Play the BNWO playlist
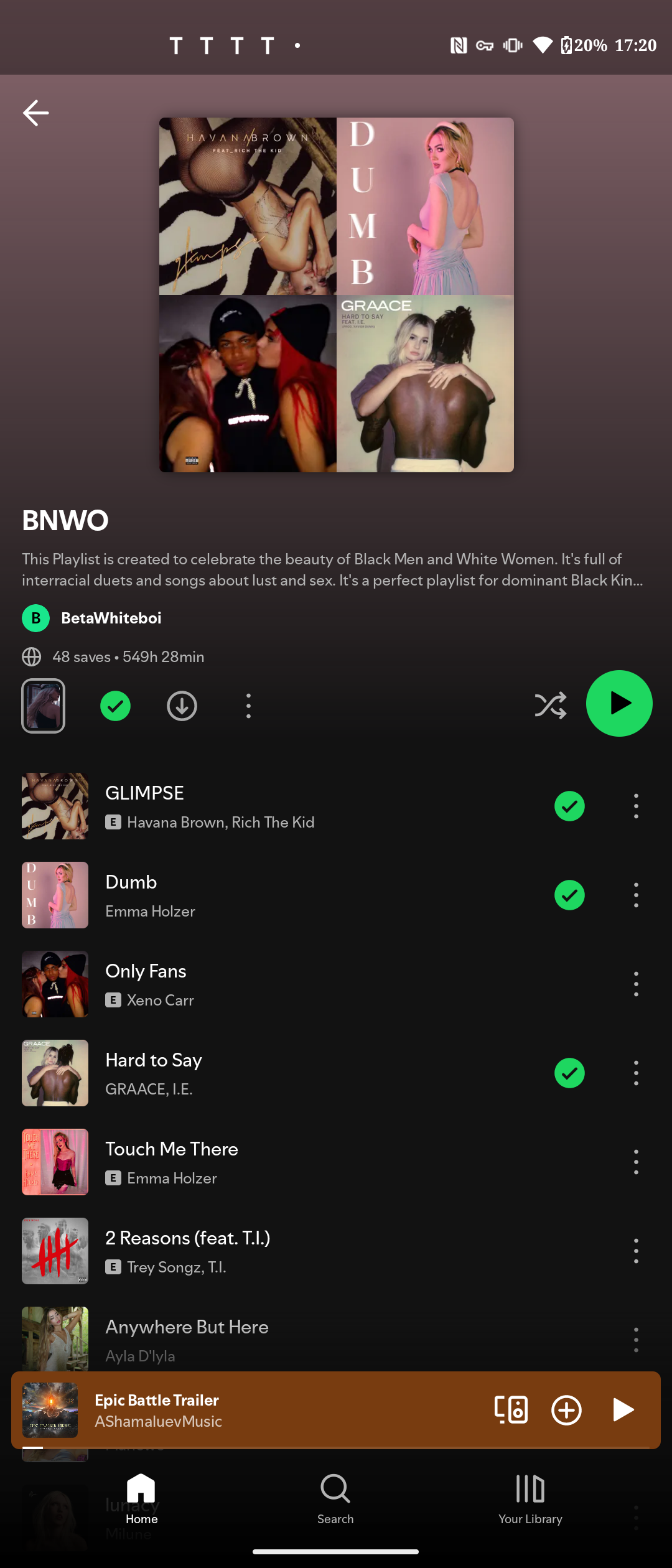The image size is (672, 1568). pyautogui.click(x=618, y=704)
